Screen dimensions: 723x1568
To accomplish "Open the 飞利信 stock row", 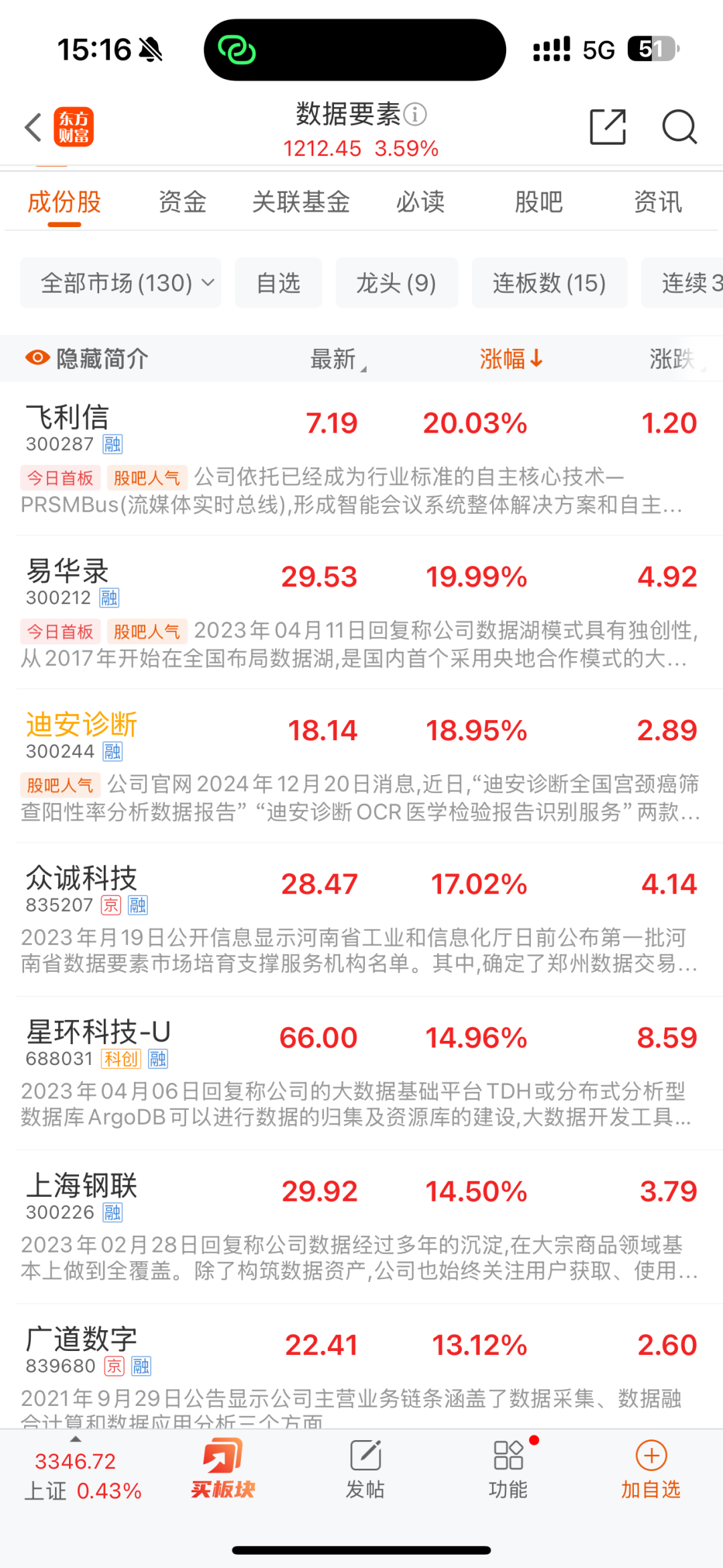I will 67,418.
